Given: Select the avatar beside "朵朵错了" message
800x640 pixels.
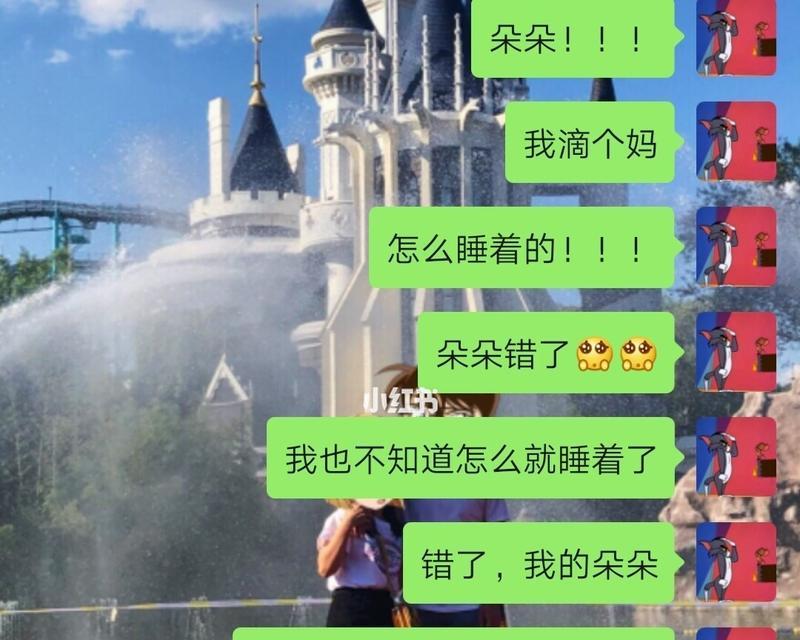Looking at the screenshot, I should 737,352.
